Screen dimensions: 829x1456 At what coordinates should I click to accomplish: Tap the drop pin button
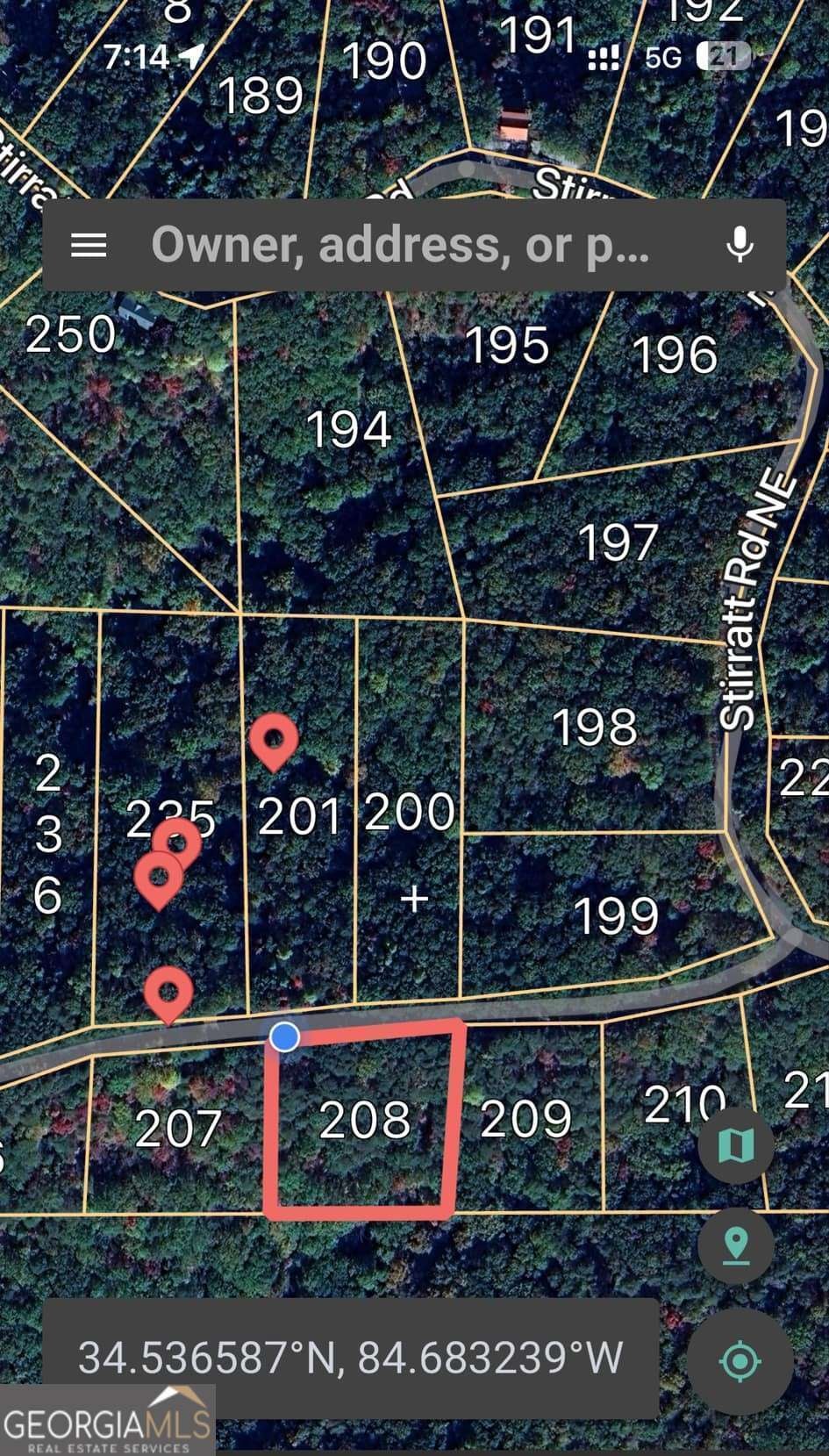pyautogui.click(x=735, y=1245)
